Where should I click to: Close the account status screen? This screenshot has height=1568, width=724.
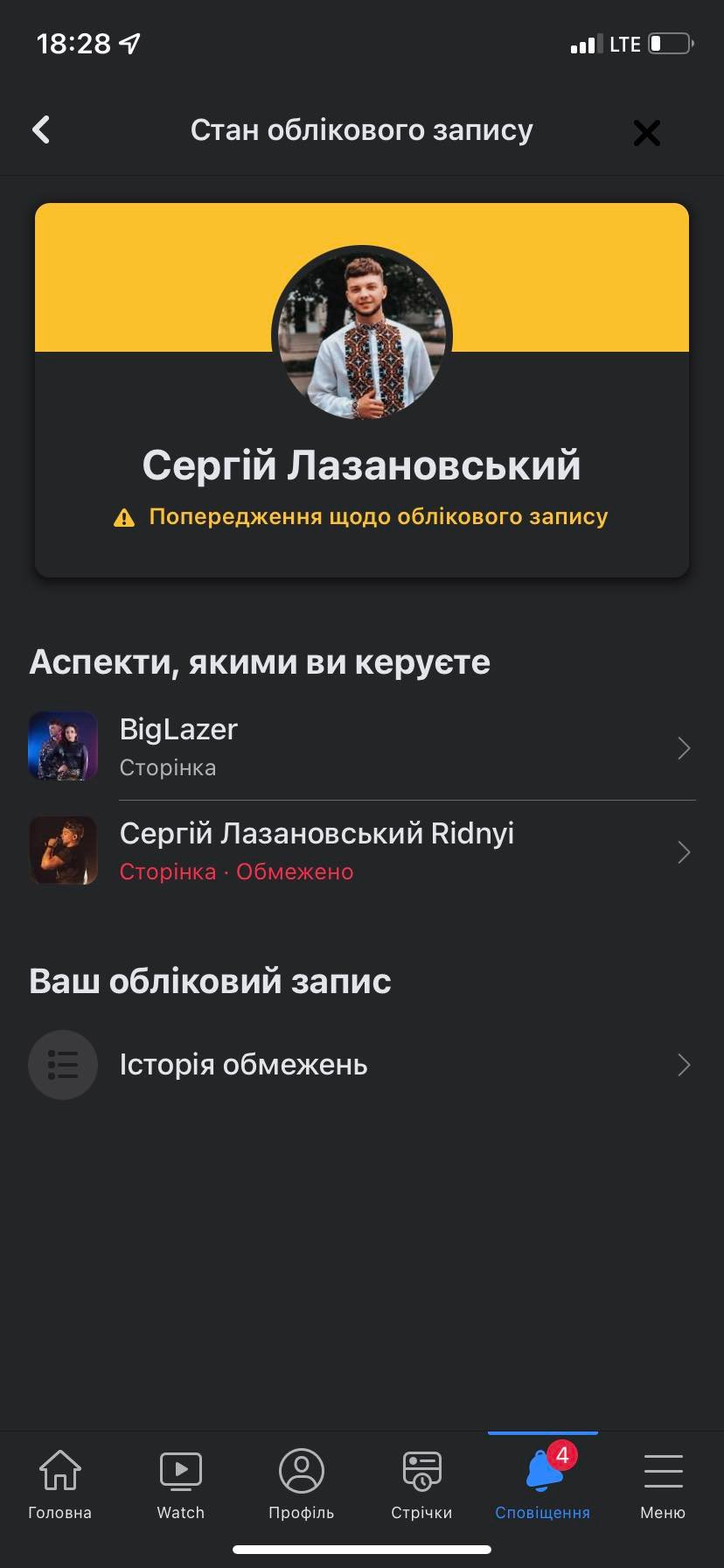pos(646,133)
